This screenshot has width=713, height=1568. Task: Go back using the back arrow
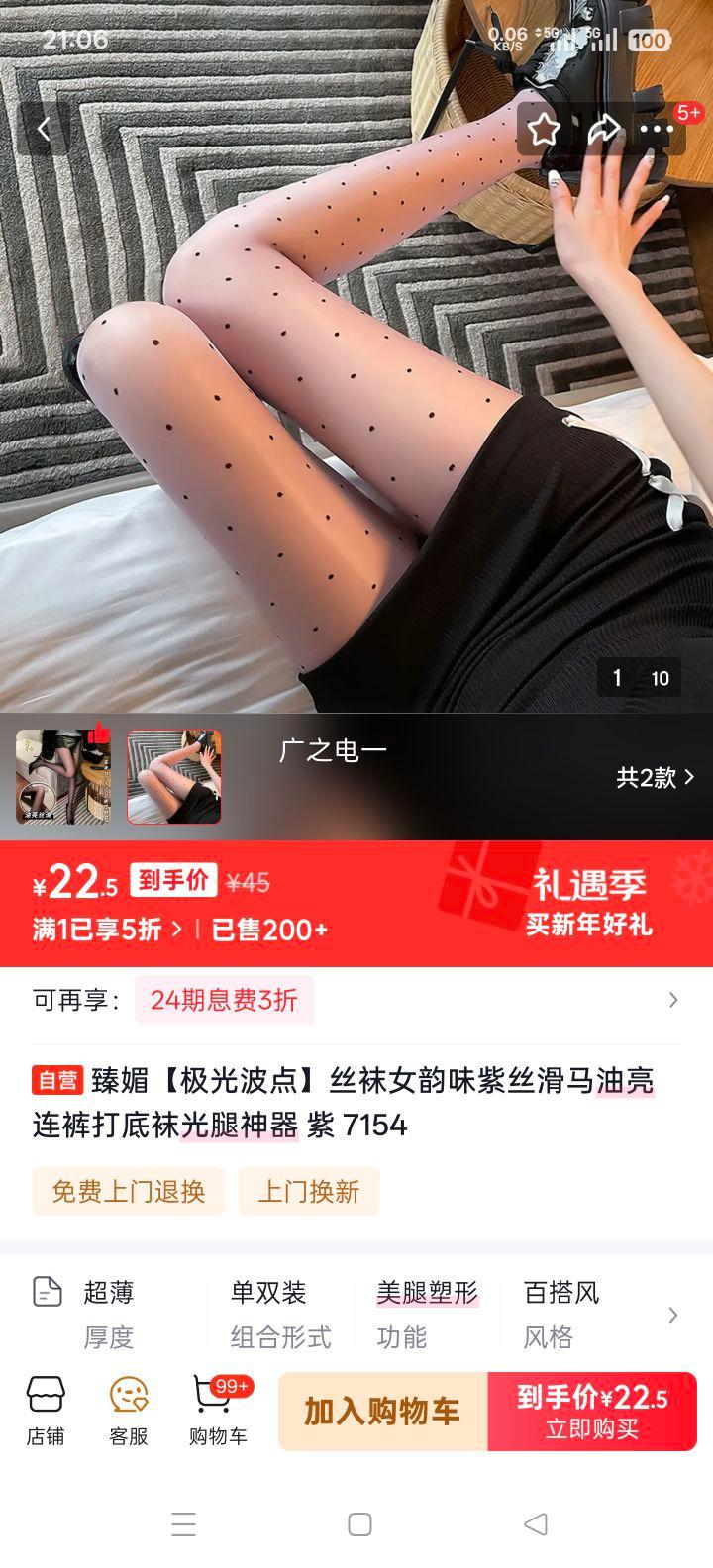[43, 129]
